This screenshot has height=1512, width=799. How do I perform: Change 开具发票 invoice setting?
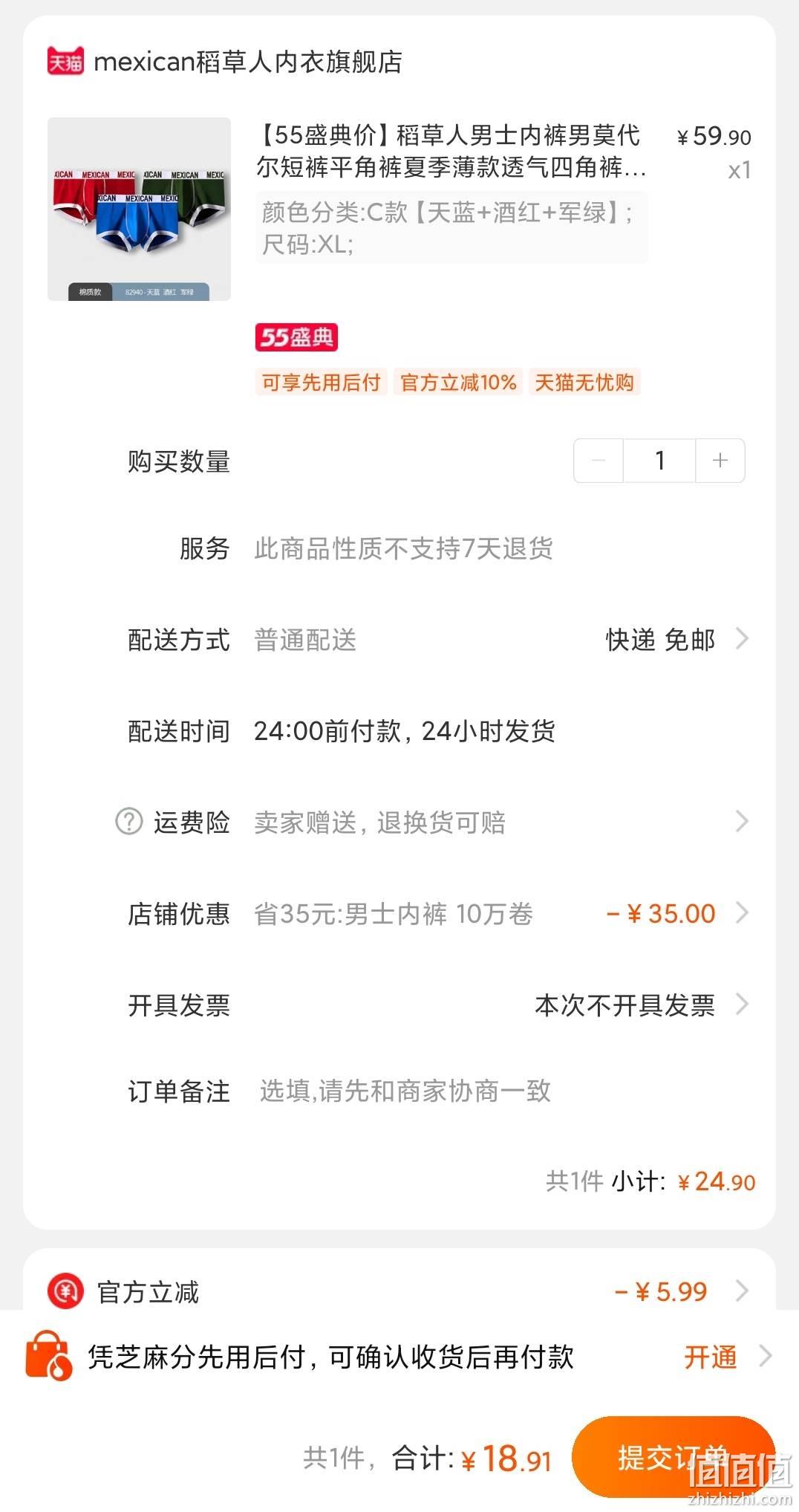coord(639,1005)
